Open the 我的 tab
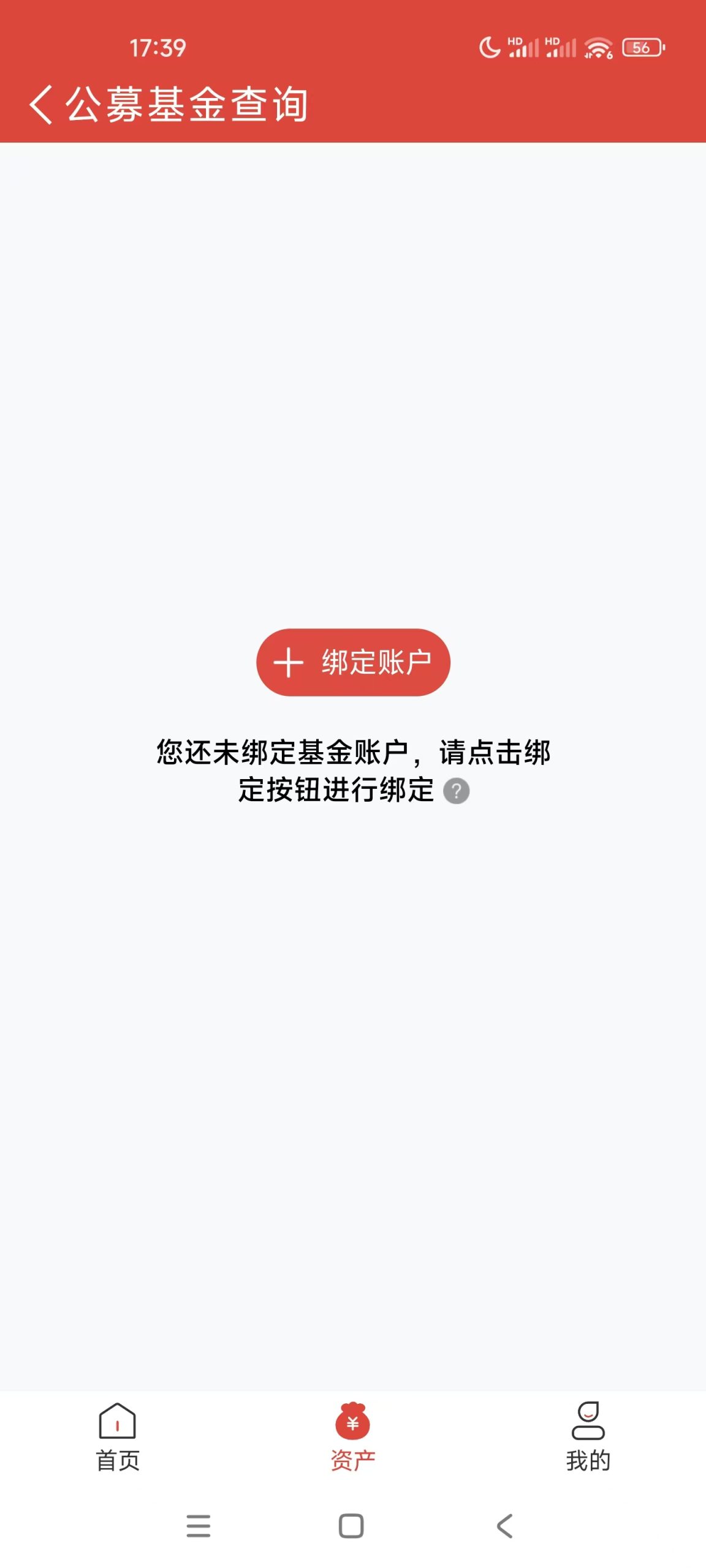 click(x=588, y=1437)
